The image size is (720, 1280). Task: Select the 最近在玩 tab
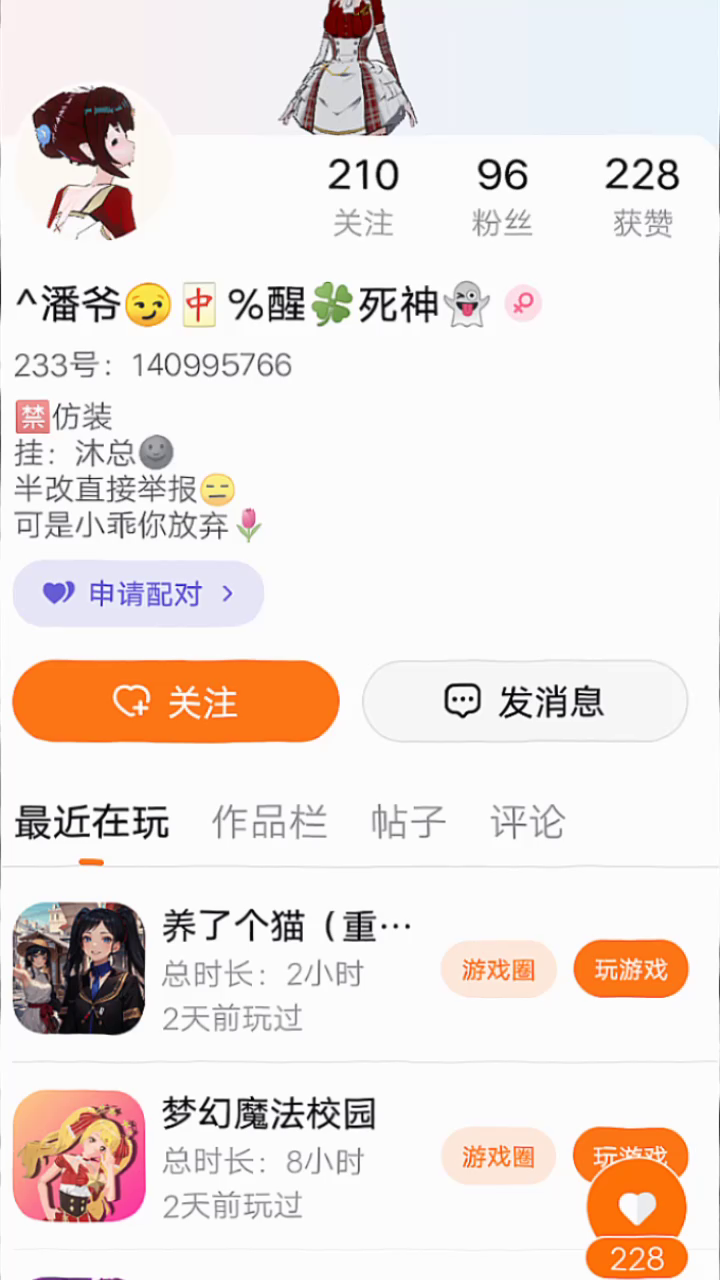coord(92,822)
